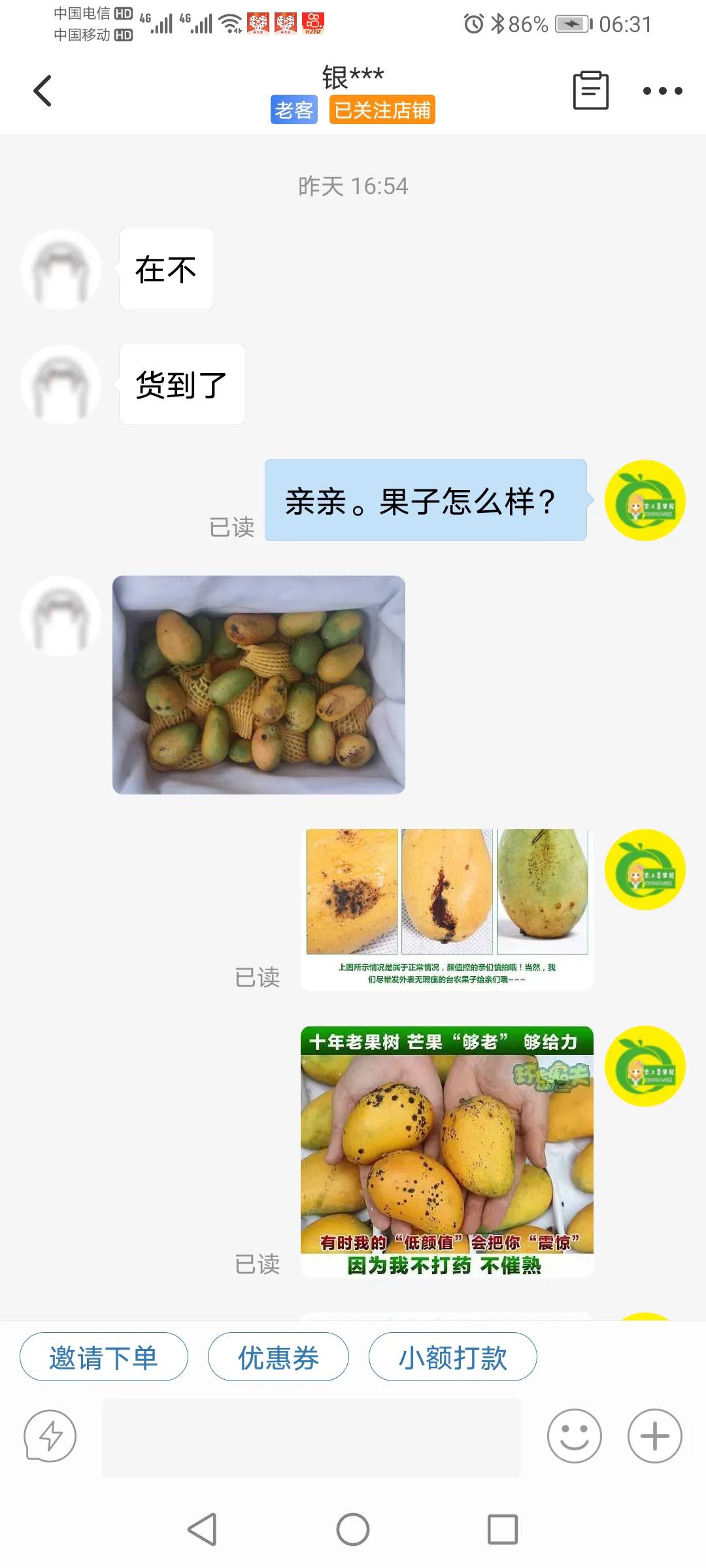706x1568 pixels.
Task: Tap the sent message 亲亲。果子怎么样？
Action: (x=424, y=500)
